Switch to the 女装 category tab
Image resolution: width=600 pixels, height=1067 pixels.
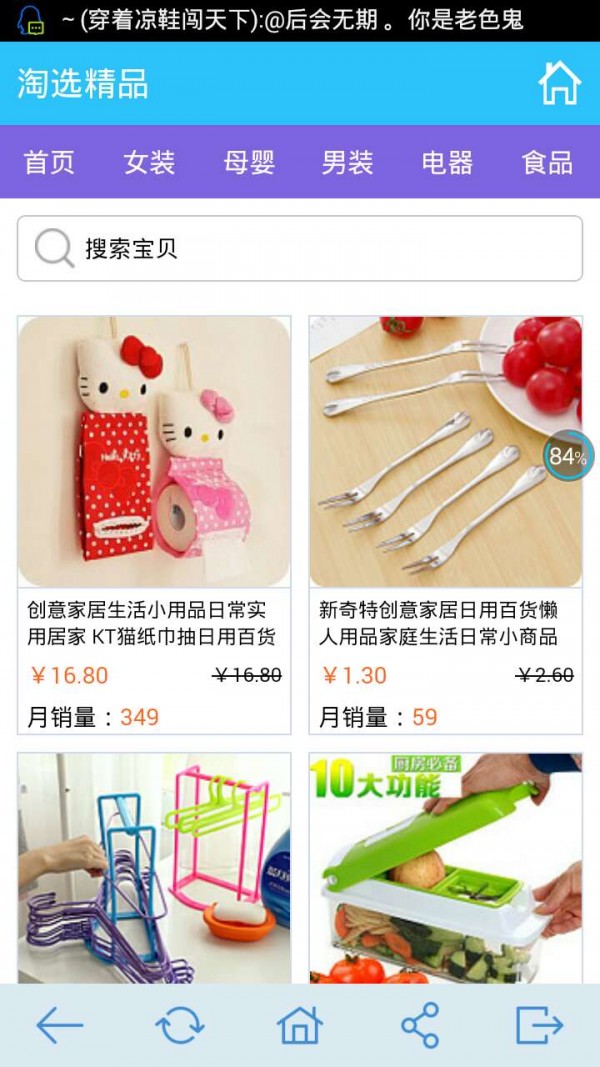149,162
